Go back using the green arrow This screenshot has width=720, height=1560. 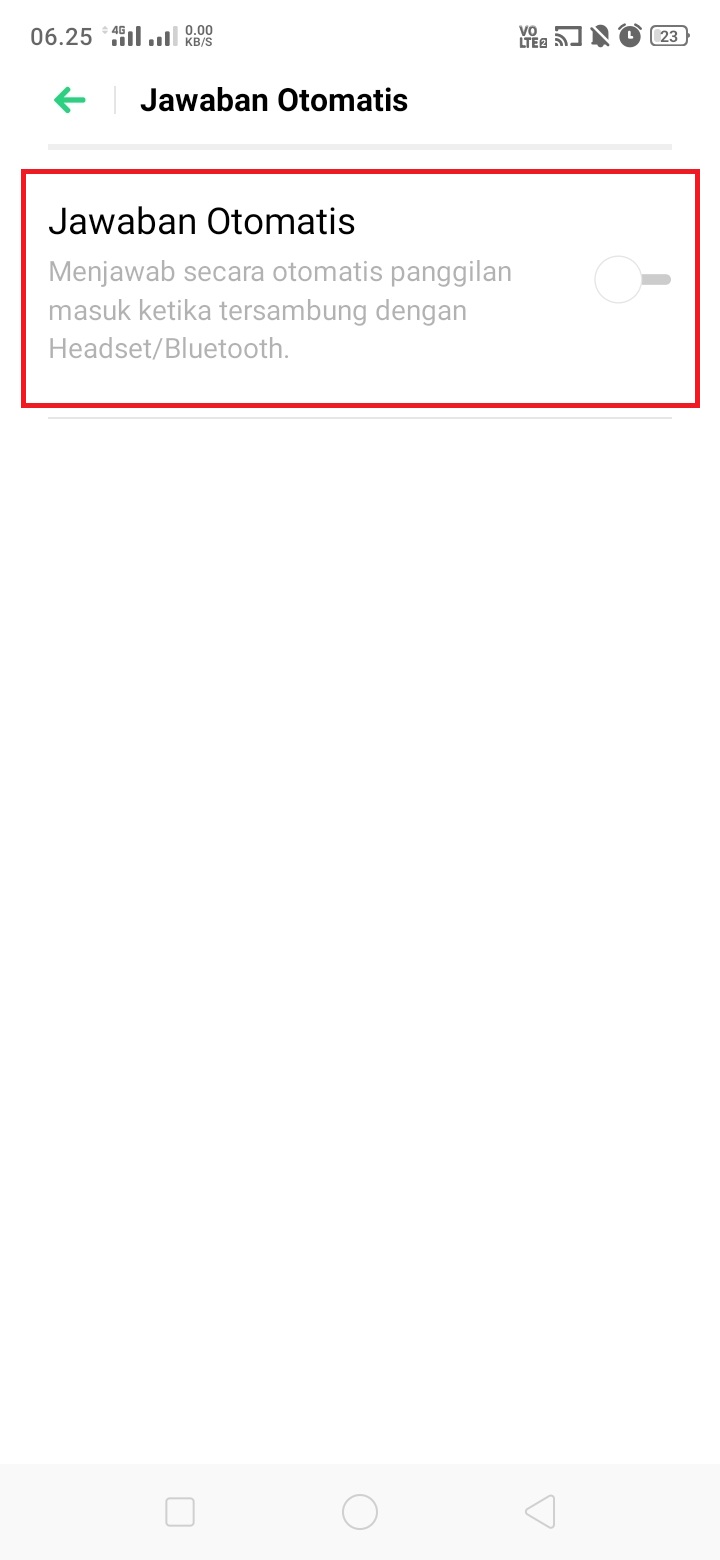pyautogui.click(x=70, y=100)
